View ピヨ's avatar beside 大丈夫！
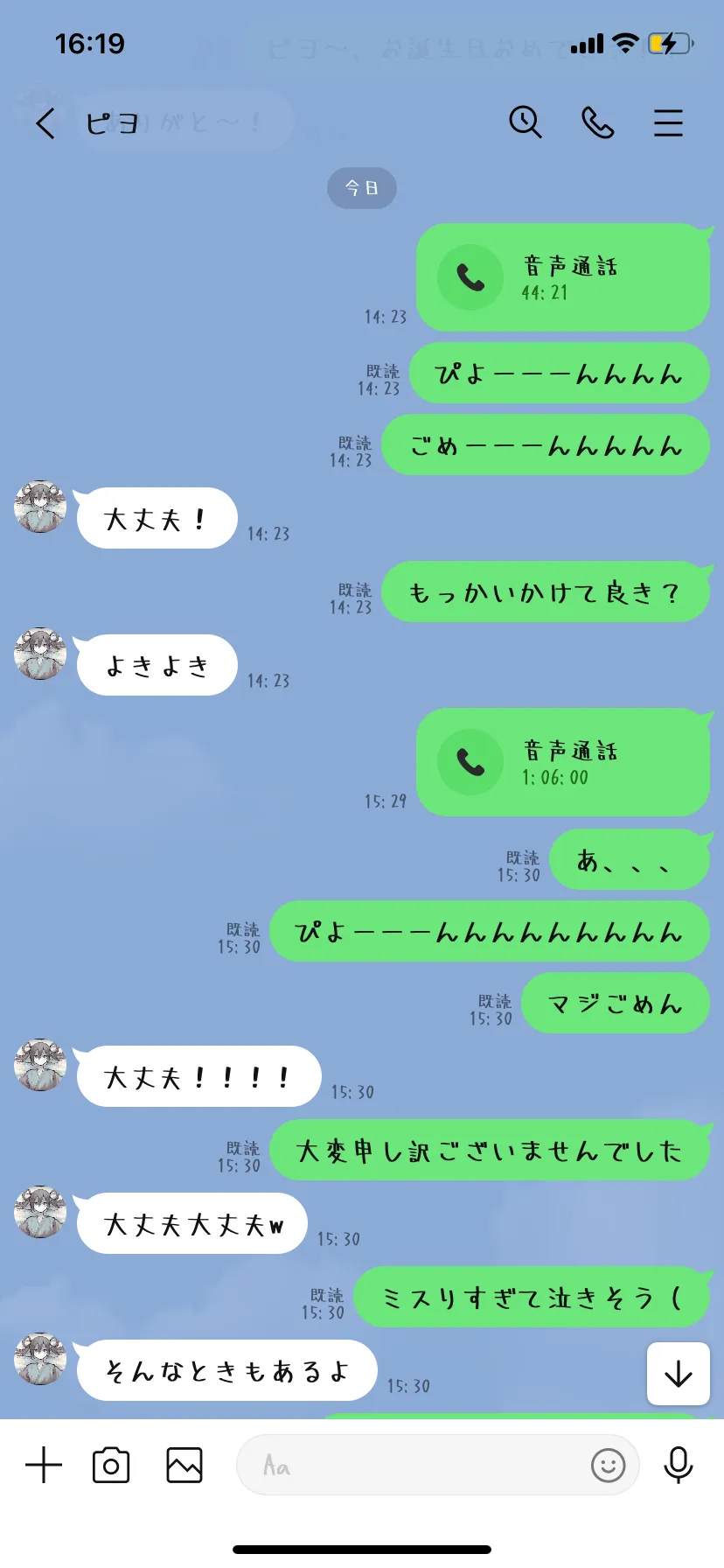 [40, 507]
